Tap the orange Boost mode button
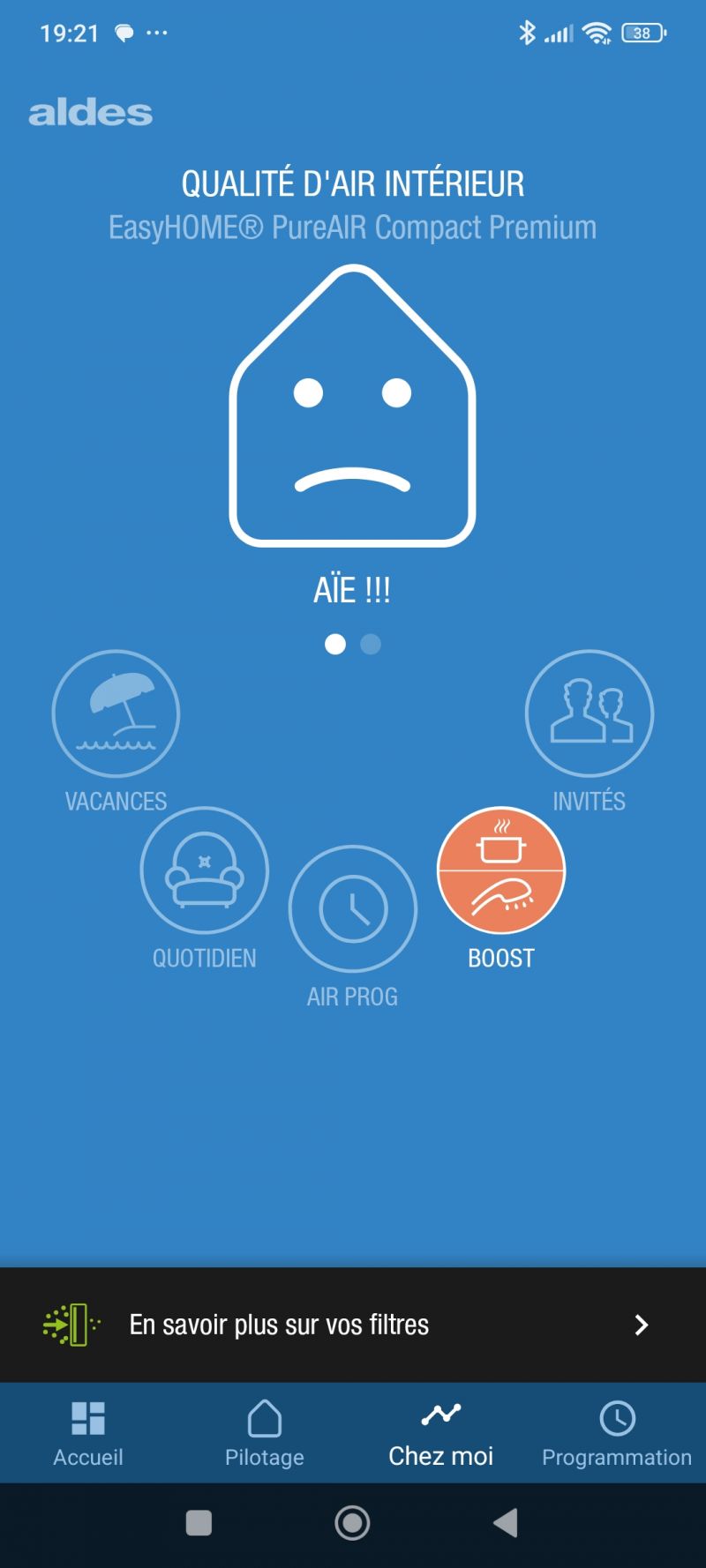The image size is (706, 1568). coord(500,870)
